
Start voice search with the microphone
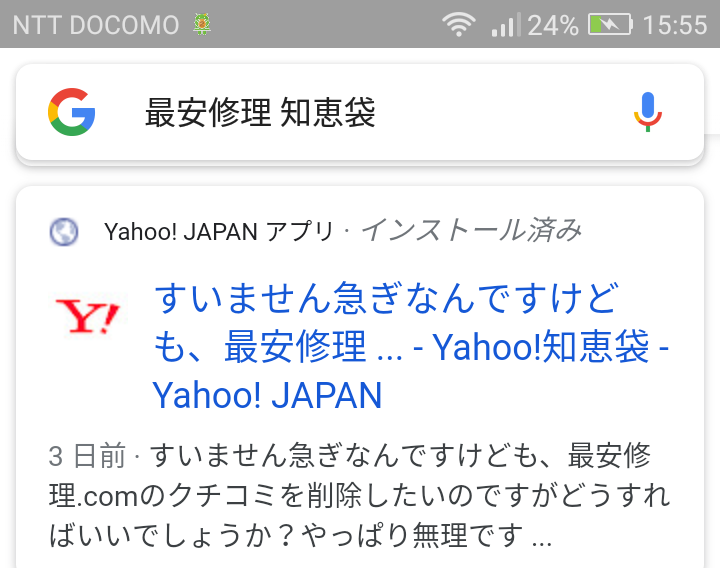pyautogui.click(x=648, y=112)
